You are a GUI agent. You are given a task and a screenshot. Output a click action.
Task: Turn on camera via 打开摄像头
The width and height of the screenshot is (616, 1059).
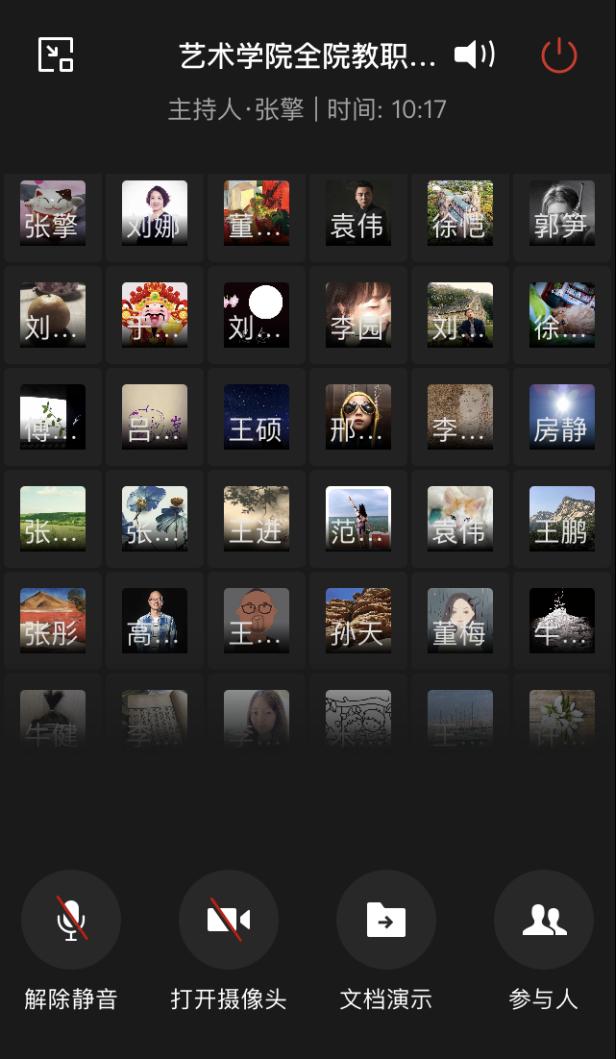point(229,920)
